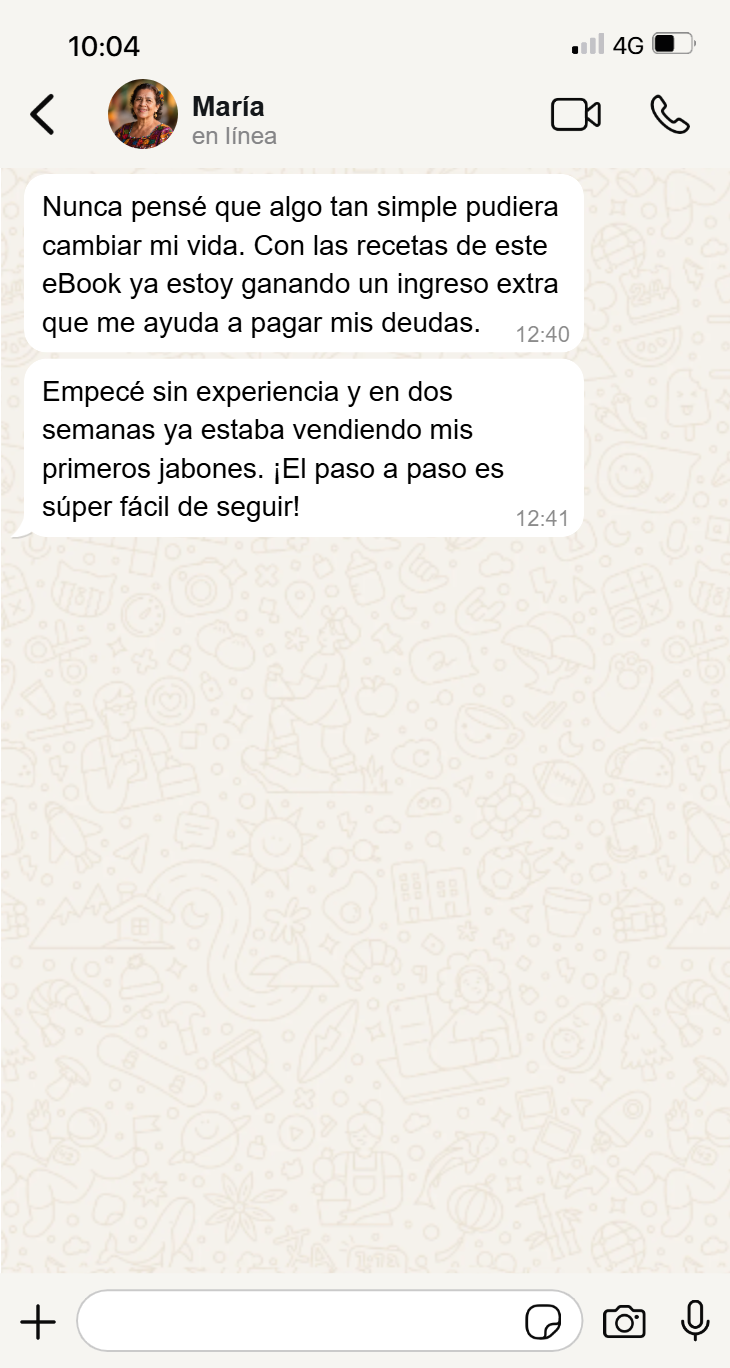Viewport: 730px width, 1368px height.
Task: Tap the message input field to type
Action: [300, 1320]
